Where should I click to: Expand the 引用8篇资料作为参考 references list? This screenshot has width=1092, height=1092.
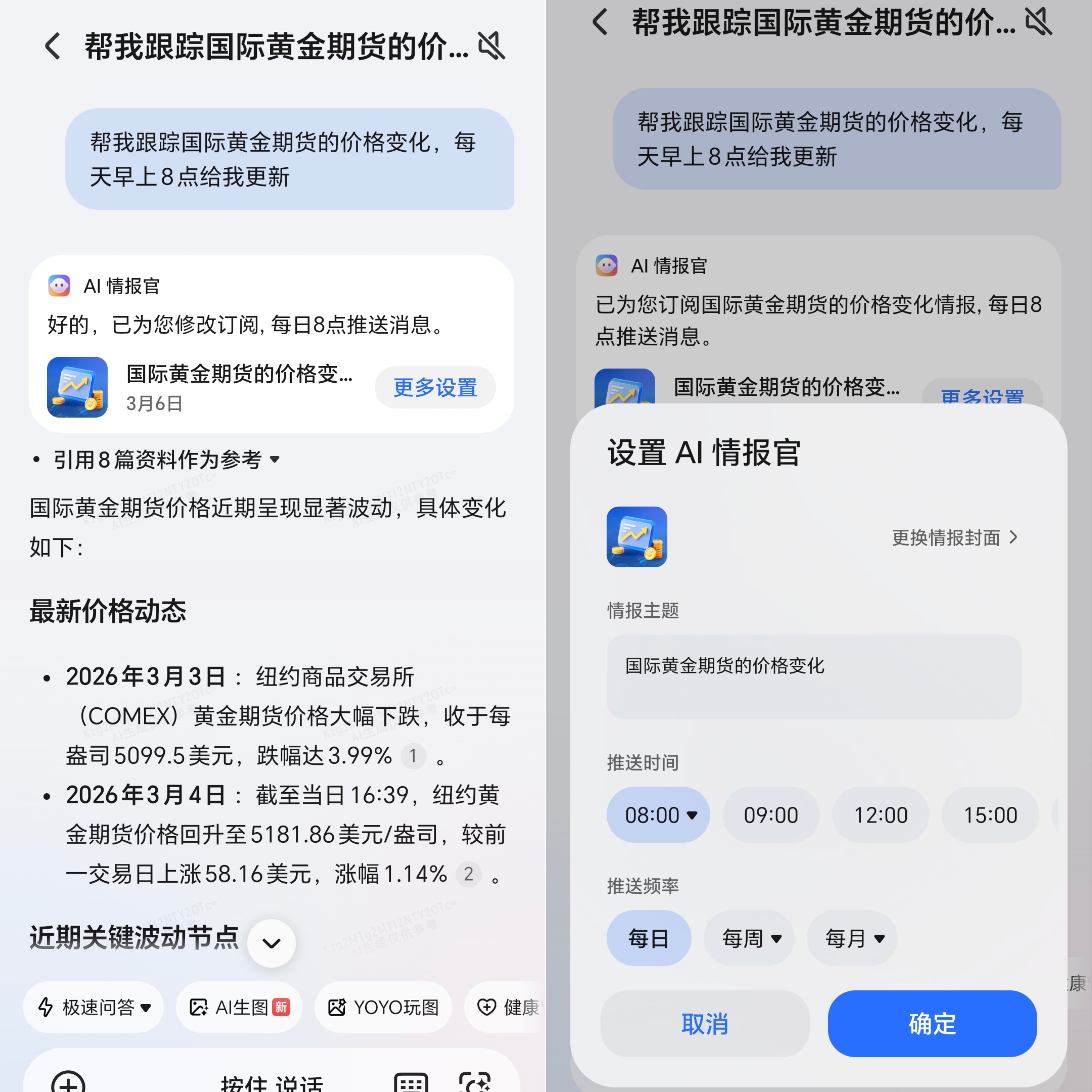coord(166,460)
